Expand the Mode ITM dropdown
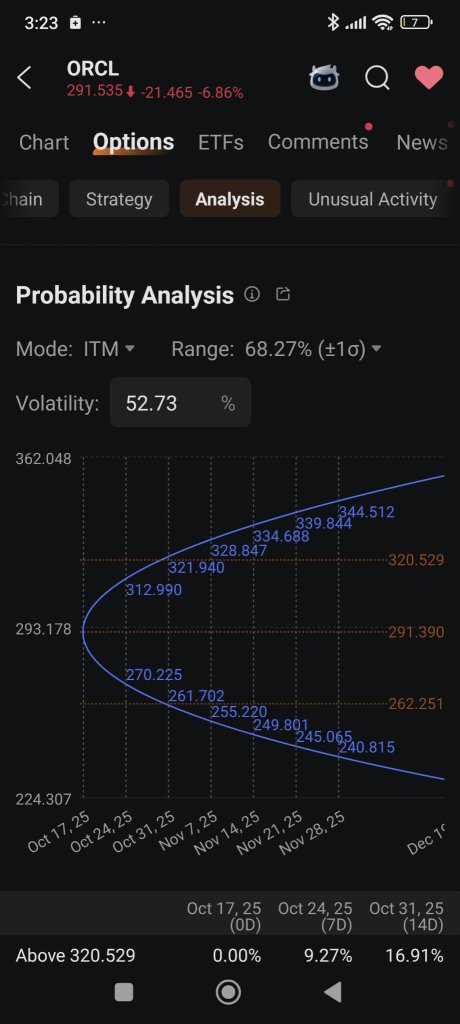This screenshot has height=1024, width=460. (x=108, y=349)
